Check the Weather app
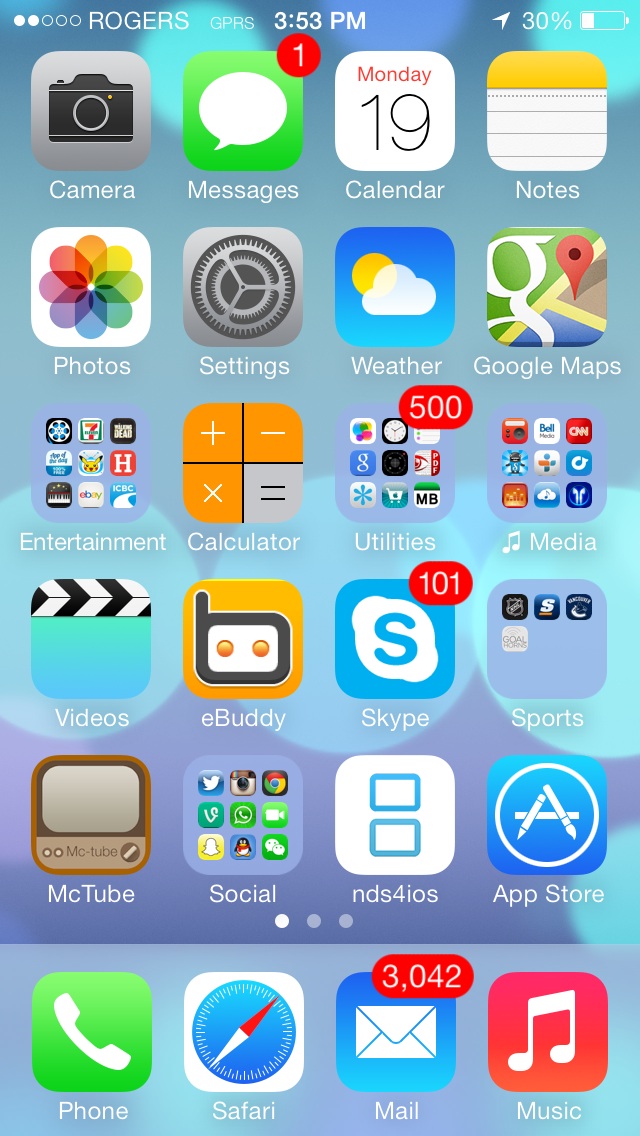This screenshot has height=1136, width=640. pos(395,287)
